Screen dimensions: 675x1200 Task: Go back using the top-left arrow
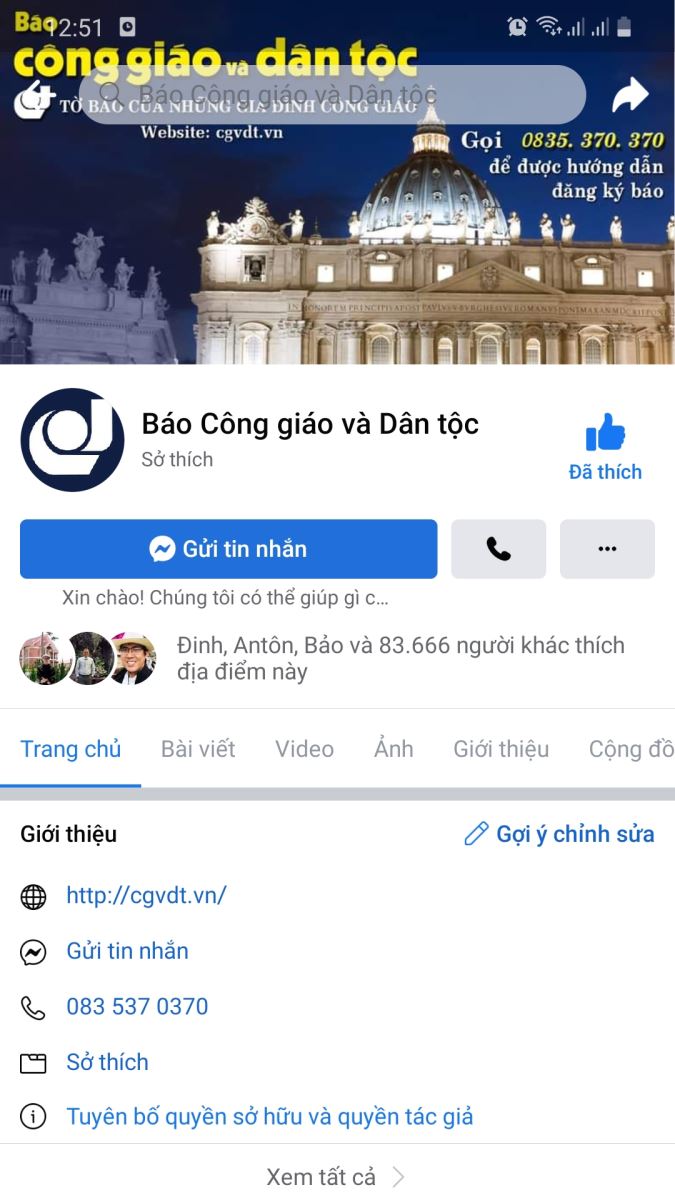click(34, 97)
